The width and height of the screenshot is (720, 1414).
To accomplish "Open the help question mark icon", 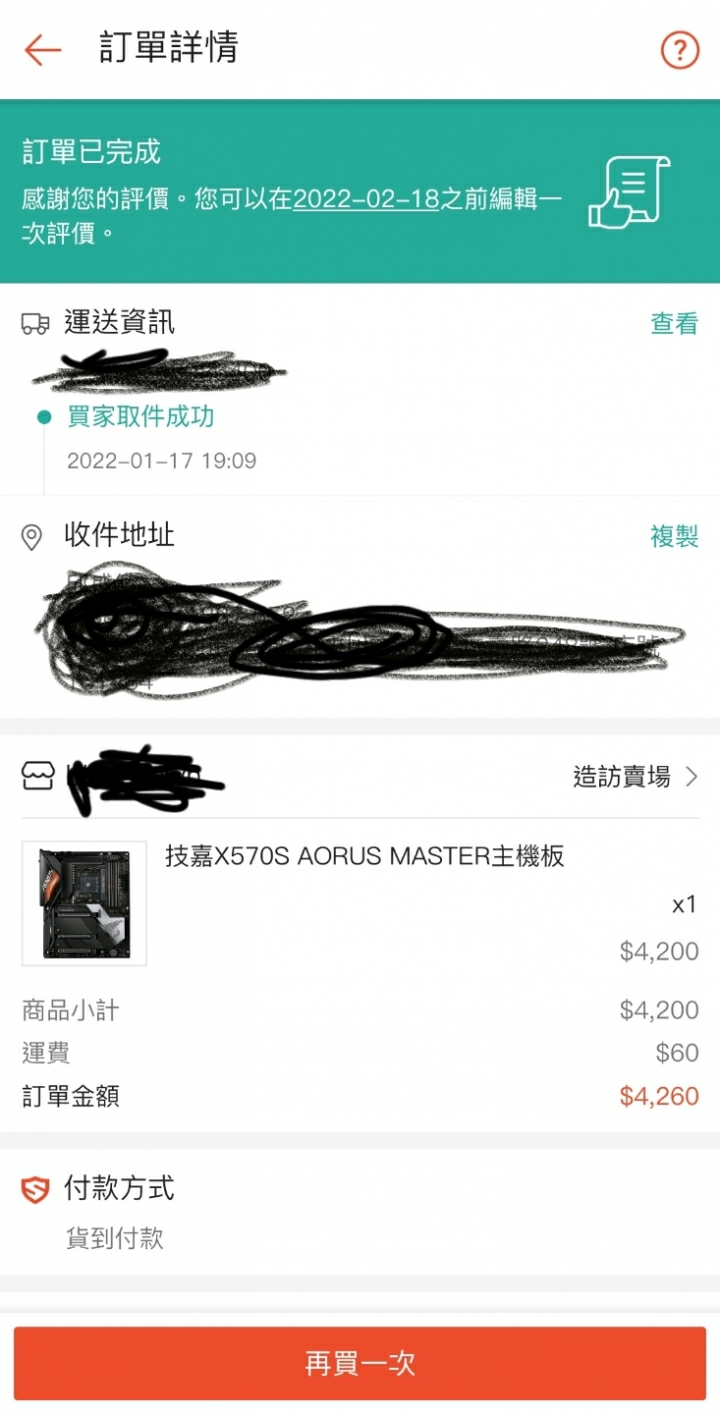I will point(680,49).
